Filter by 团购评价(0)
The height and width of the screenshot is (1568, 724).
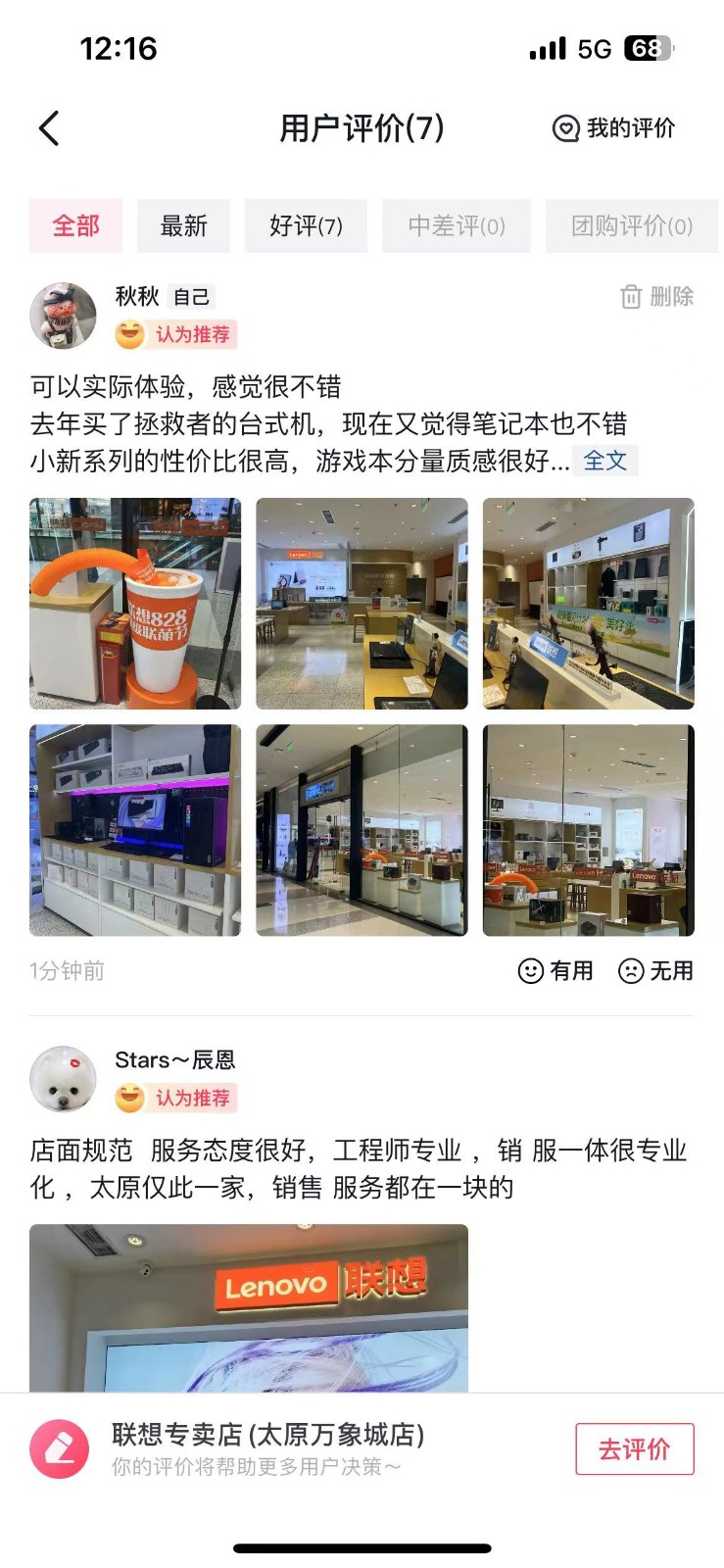coord(631,226)
